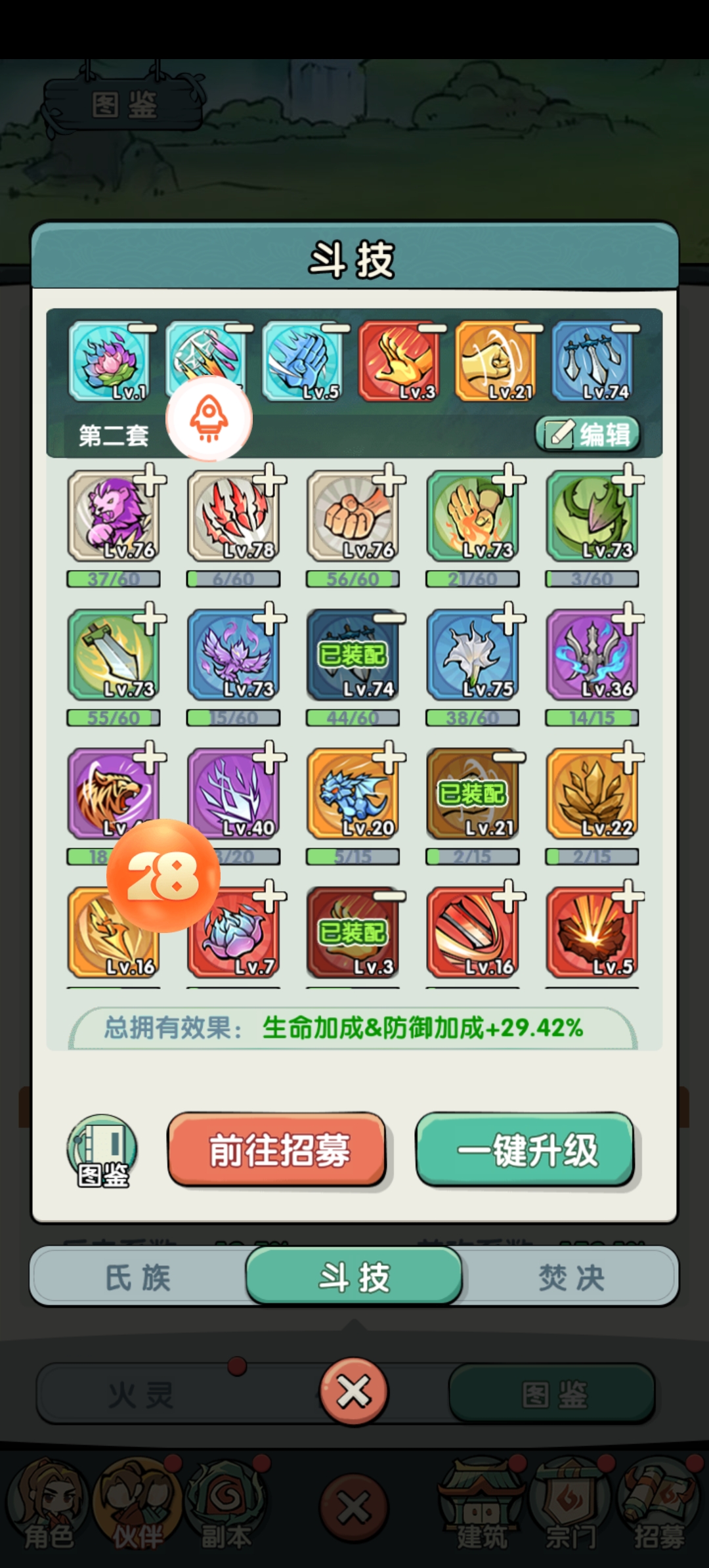Unequip the equipped Lv.74 skill in grid
This screenshot has width=709, height=1568.
pyautogui.click(x=390, y=619)
